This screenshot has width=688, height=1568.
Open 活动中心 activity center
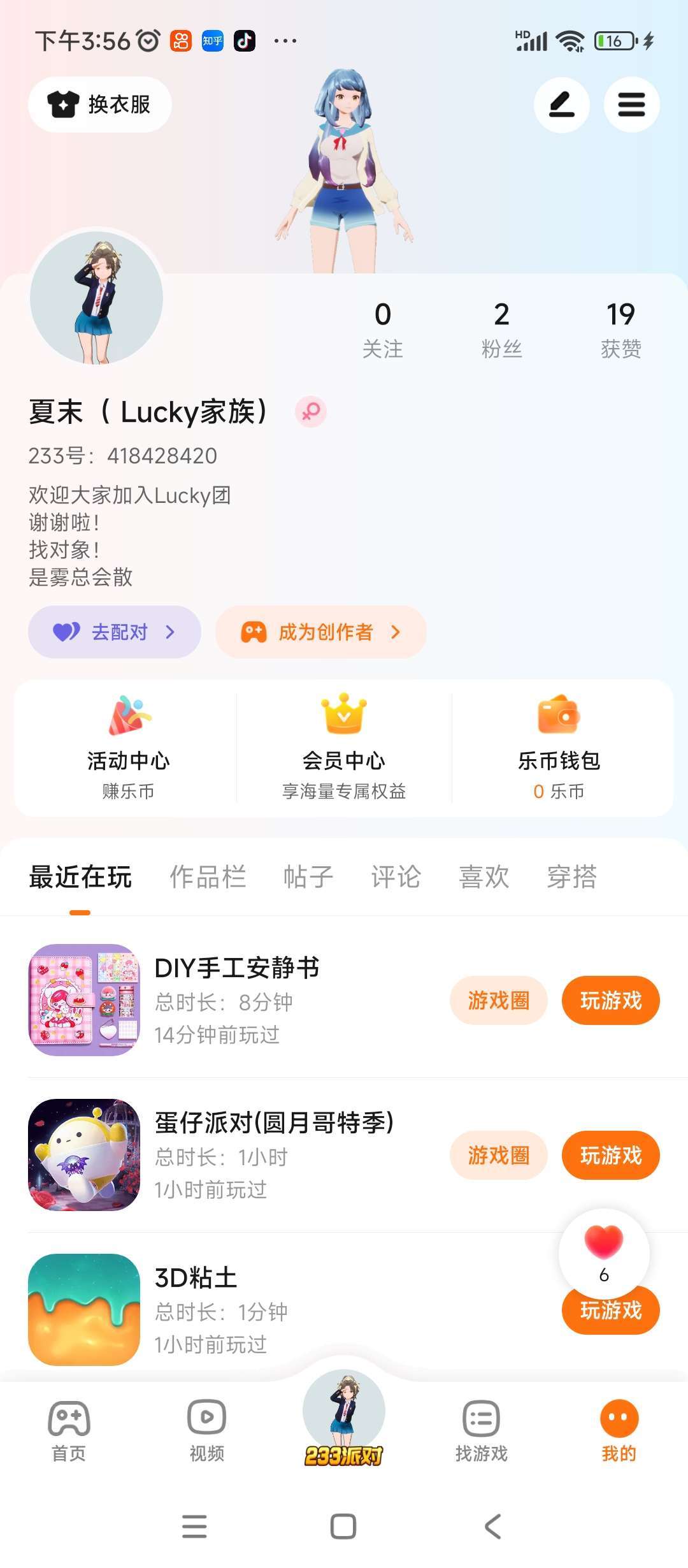[128, 746]
